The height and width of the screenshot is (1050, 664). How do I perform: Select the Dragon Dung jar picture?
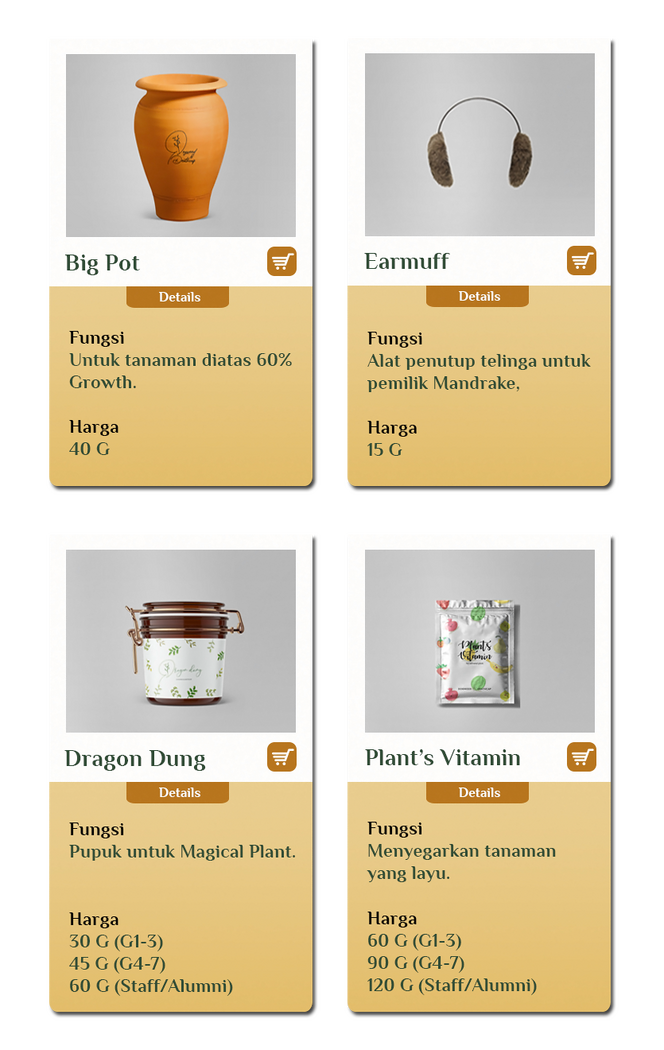181,641
